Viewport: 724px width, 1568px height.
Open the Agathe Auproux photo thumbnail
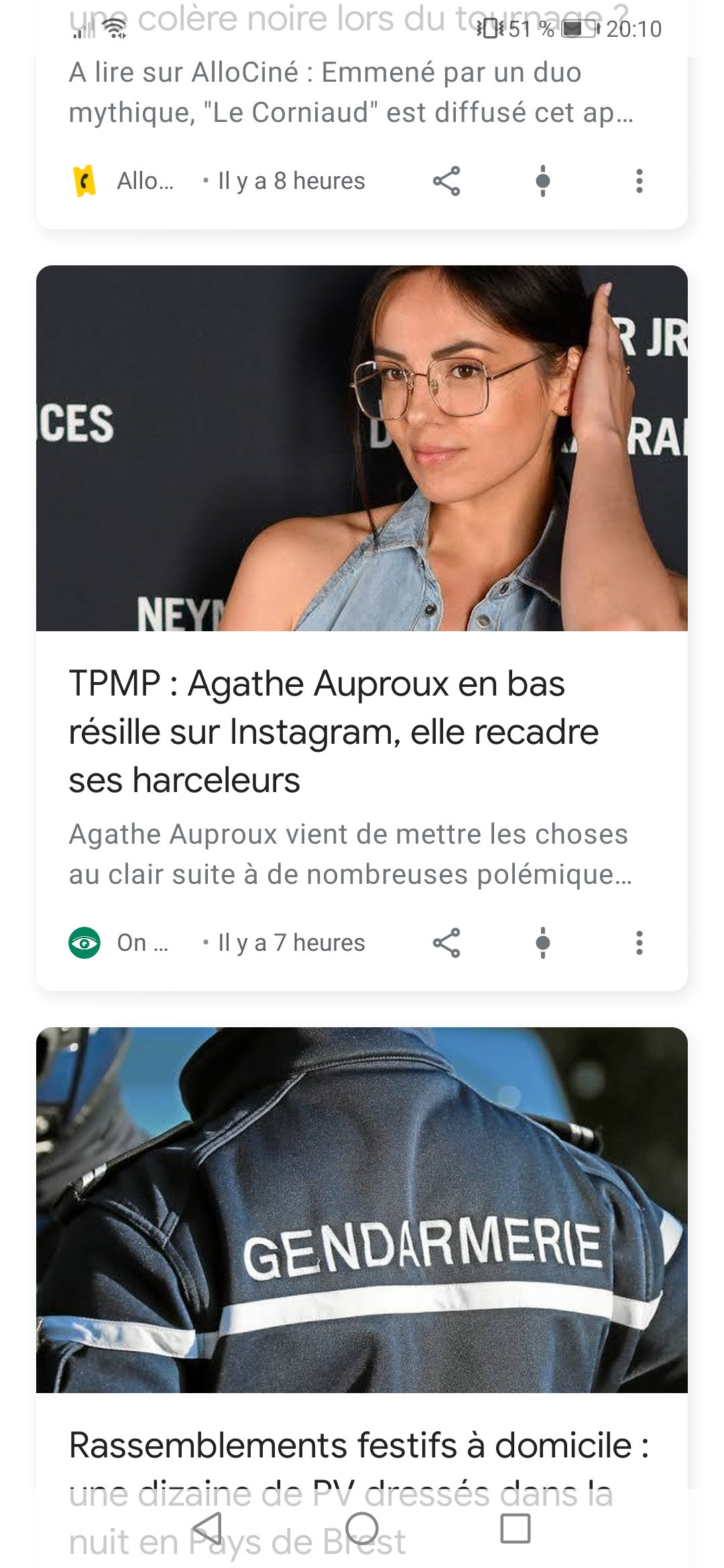362,449
